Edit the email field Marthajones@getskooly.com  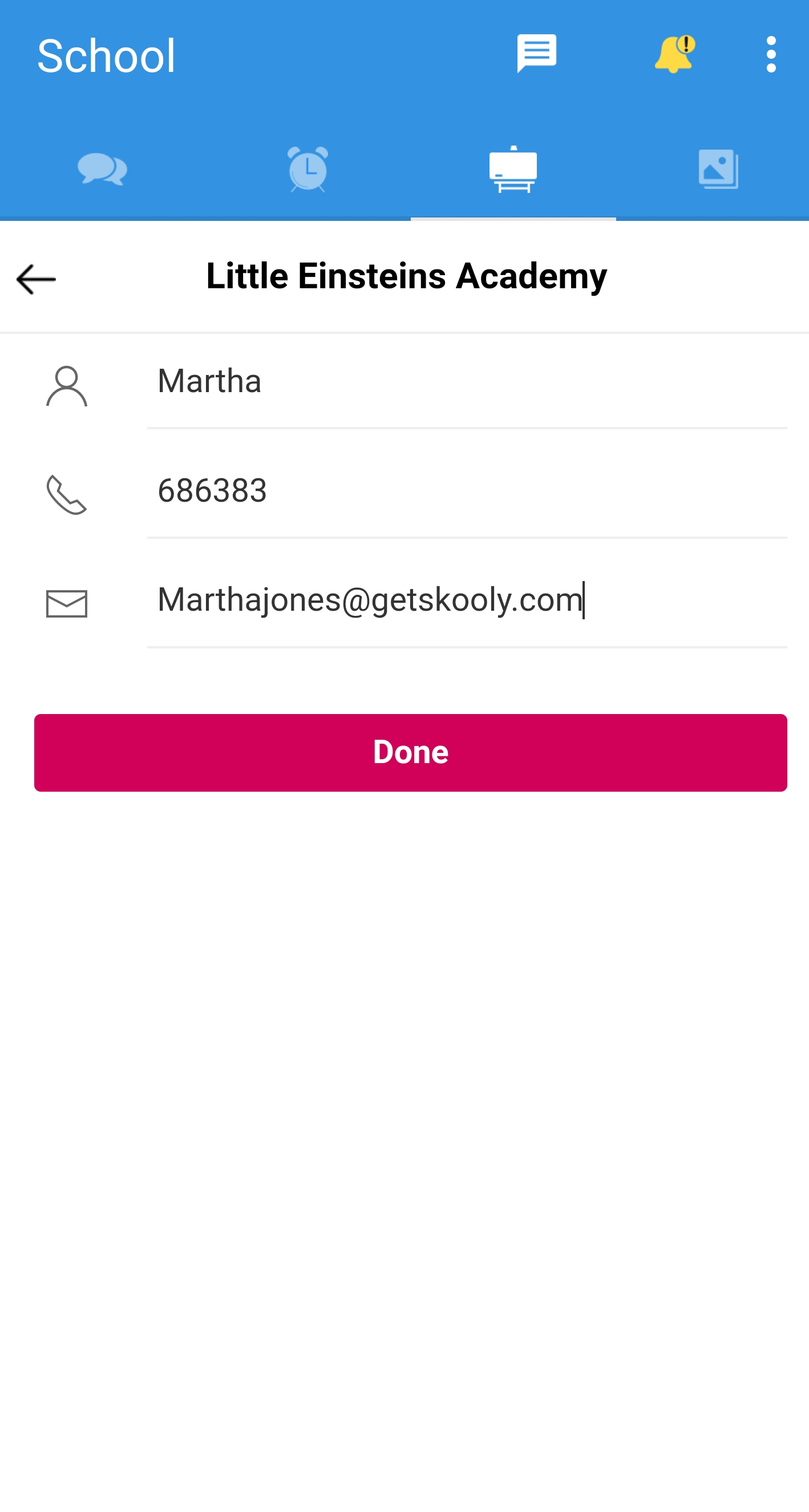click(x=467, y=600)
